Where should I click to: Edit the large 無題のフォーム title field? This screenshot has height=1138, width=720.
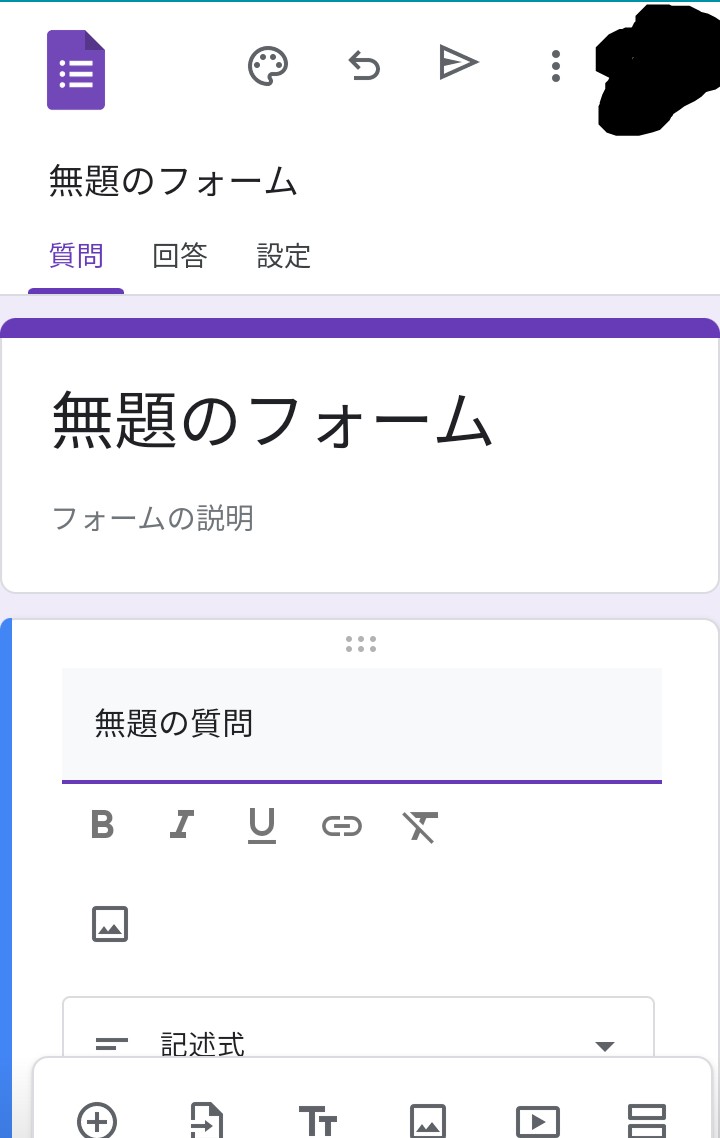point(273,420)
